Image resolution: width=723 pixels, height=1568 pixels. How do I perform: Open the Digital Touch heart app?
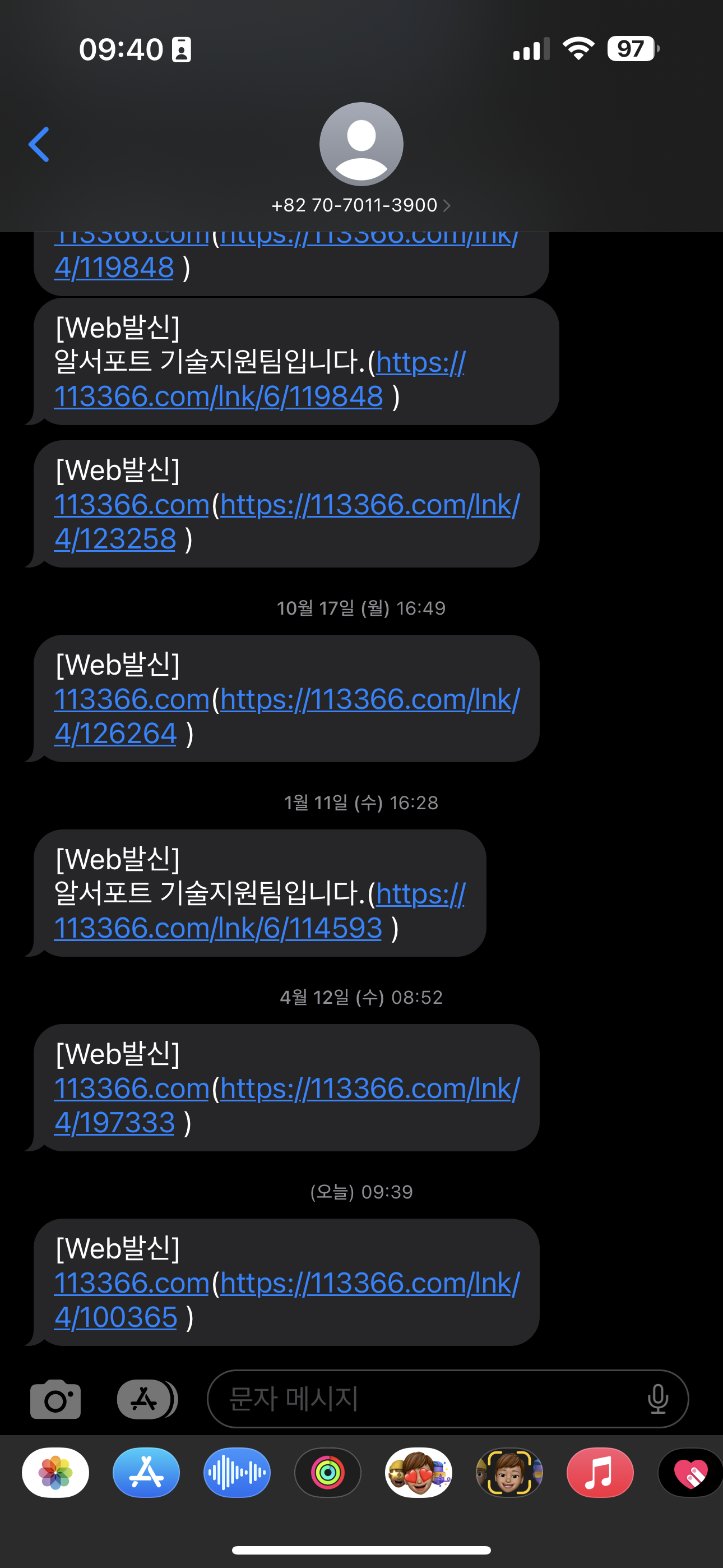point(690,1473)
